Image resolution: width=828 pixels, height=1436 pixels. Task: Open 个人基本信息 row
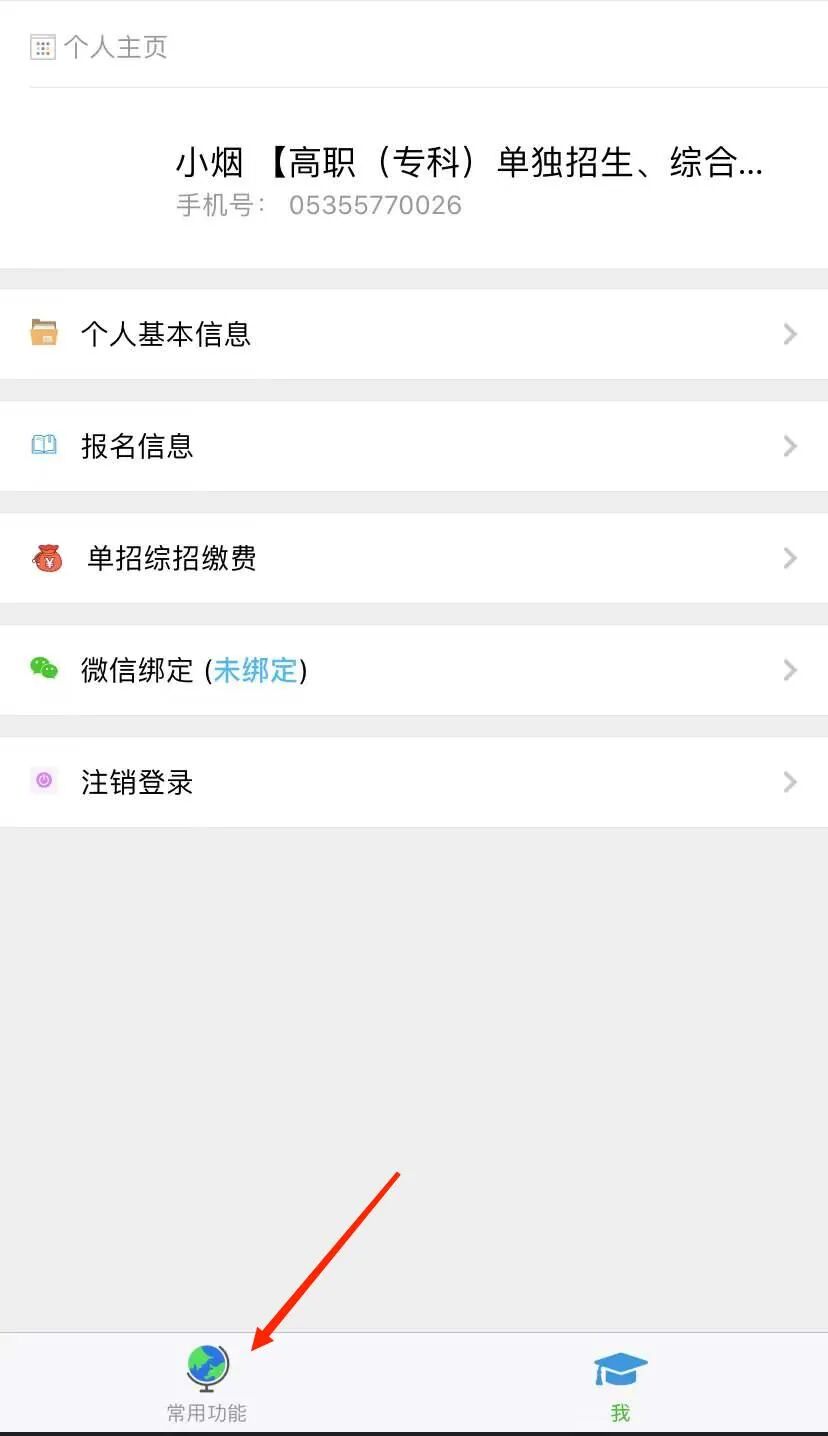(414, 334)
